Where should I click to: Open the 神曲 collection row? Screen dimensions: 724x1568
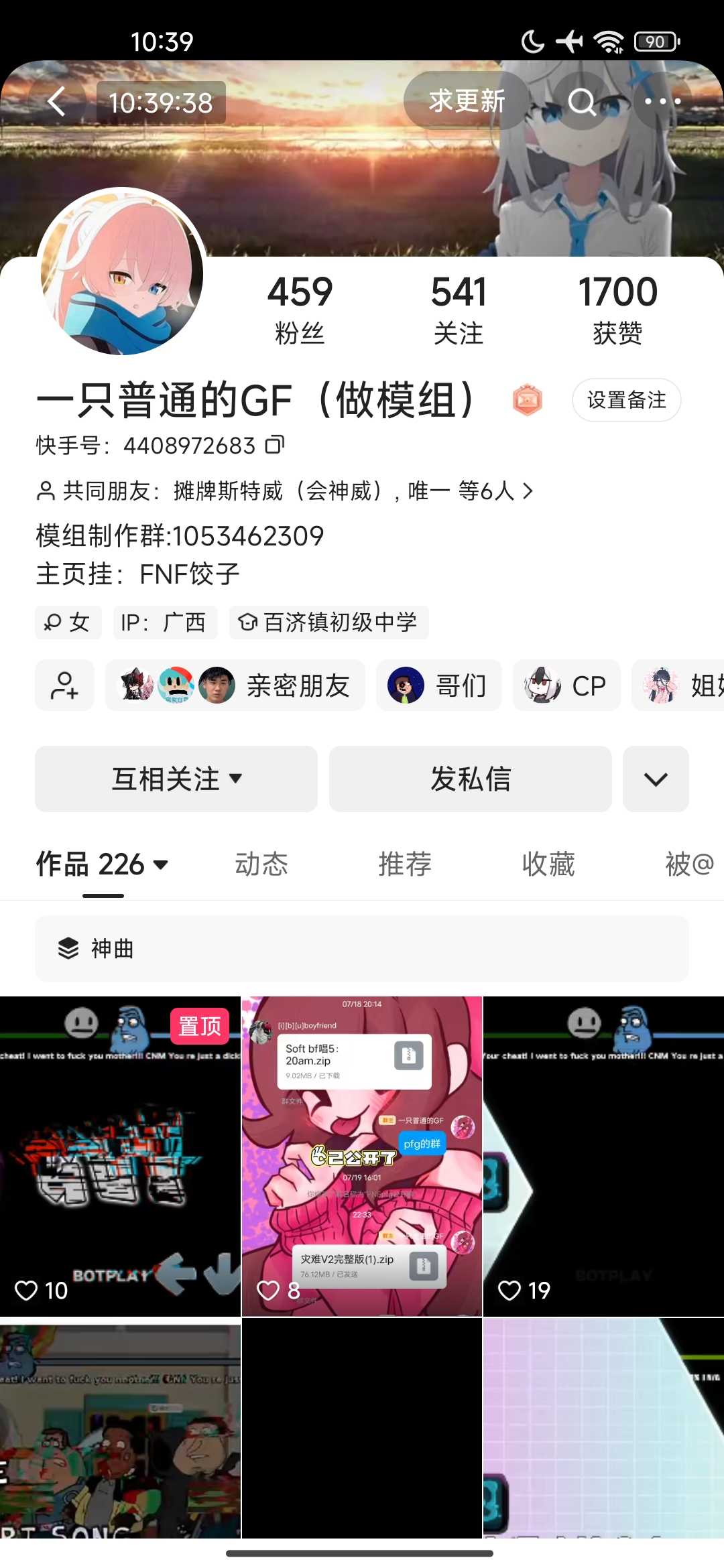coord(362,948)
